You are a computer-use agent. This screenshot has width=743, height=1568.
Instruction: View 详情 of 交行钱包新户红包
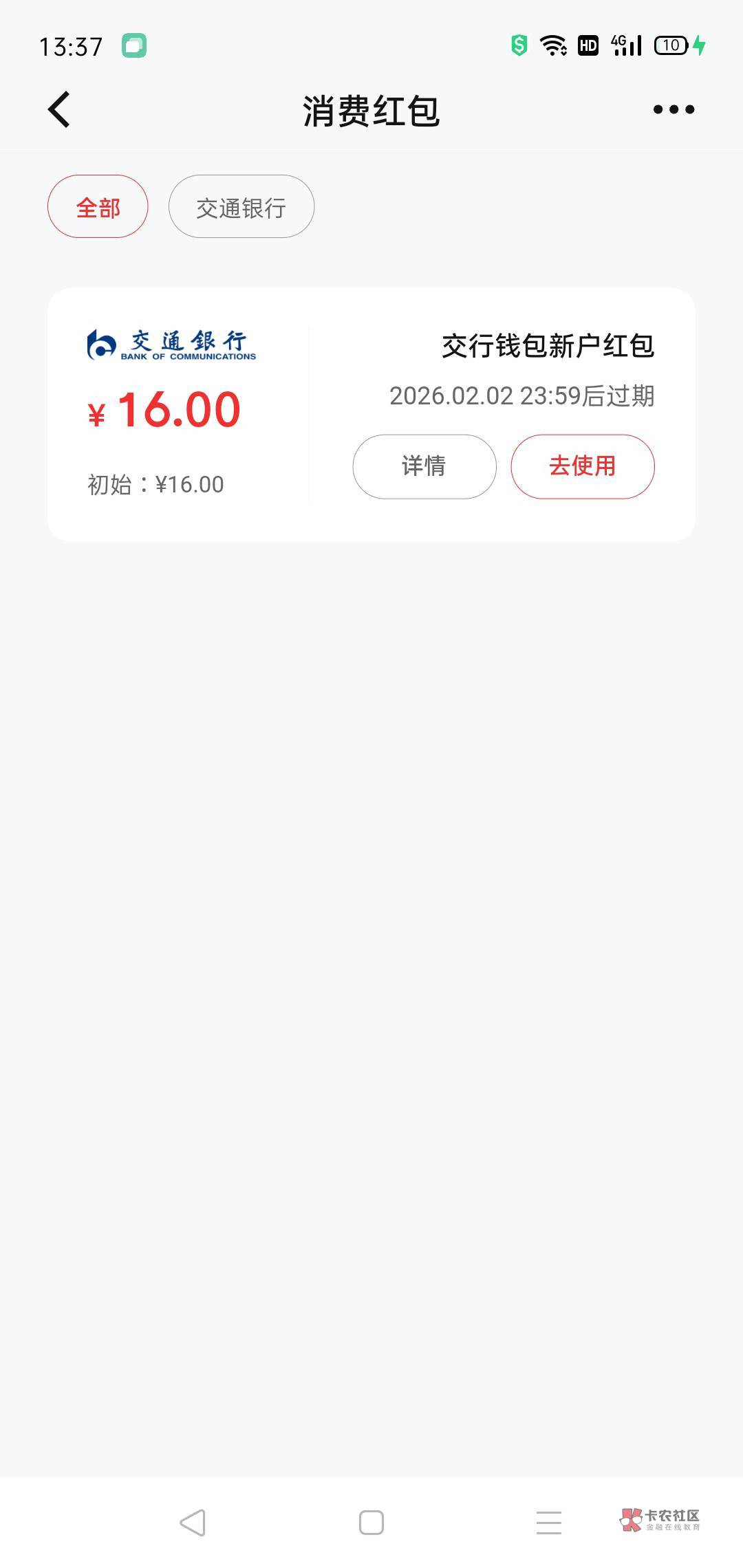tap(424, 466)
